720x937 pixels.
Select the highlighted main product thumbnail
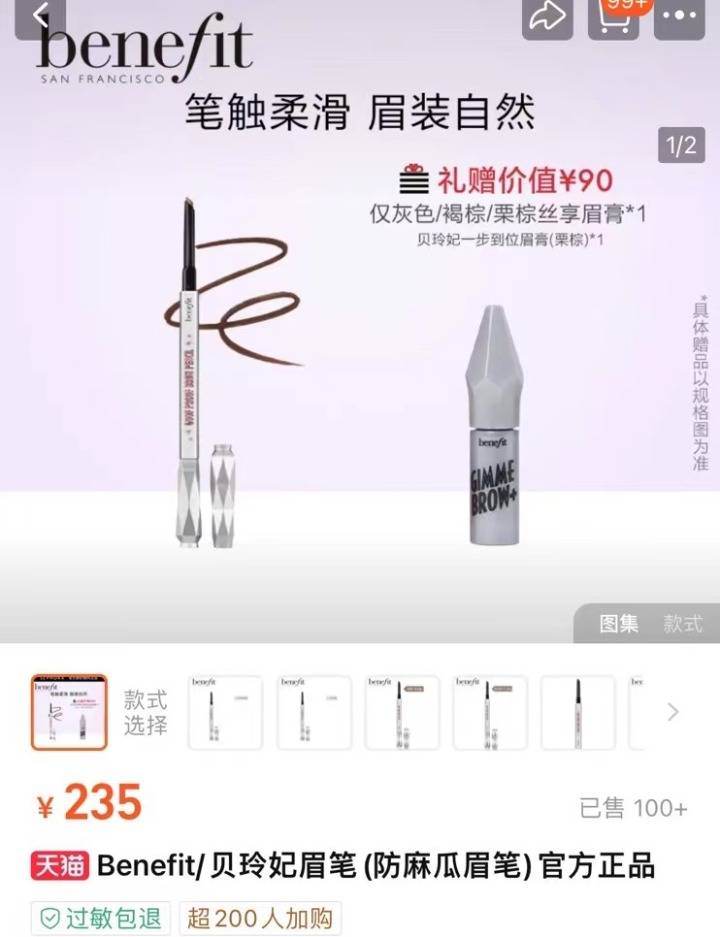(x=69, y=712)
